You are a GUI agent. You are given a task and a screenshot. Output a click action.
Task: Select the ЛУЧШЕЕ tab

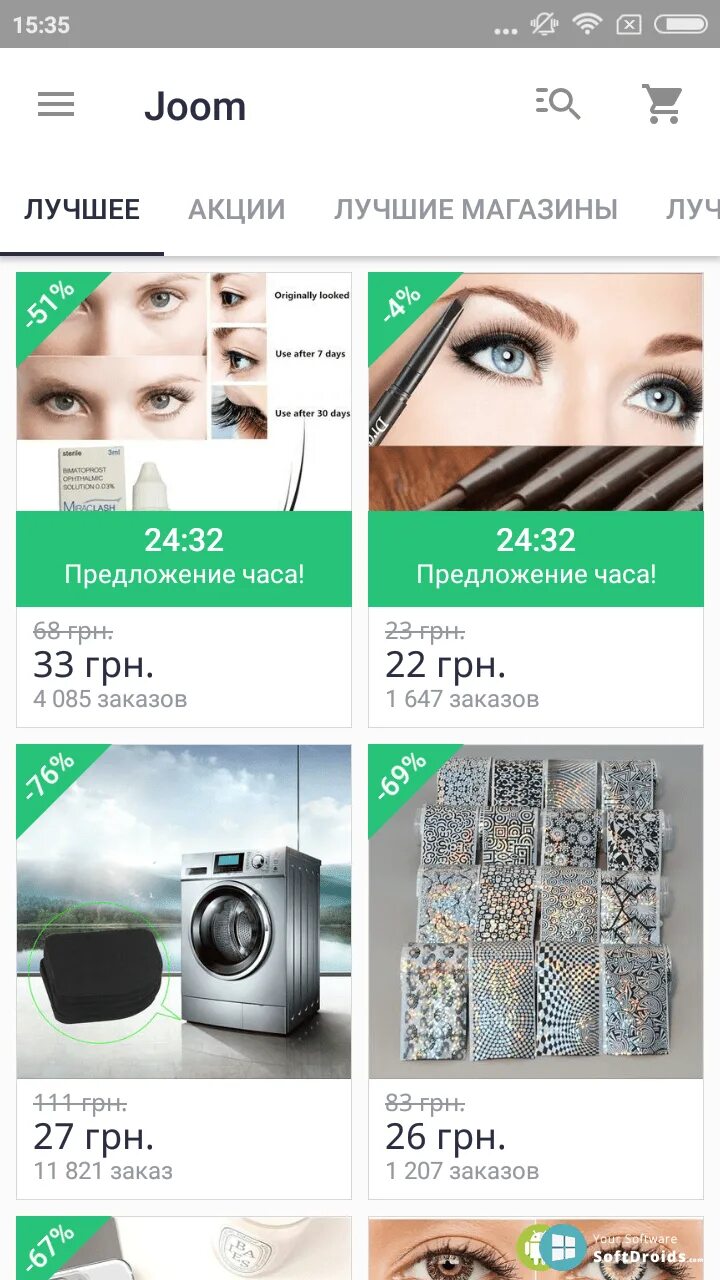(82, 209)
